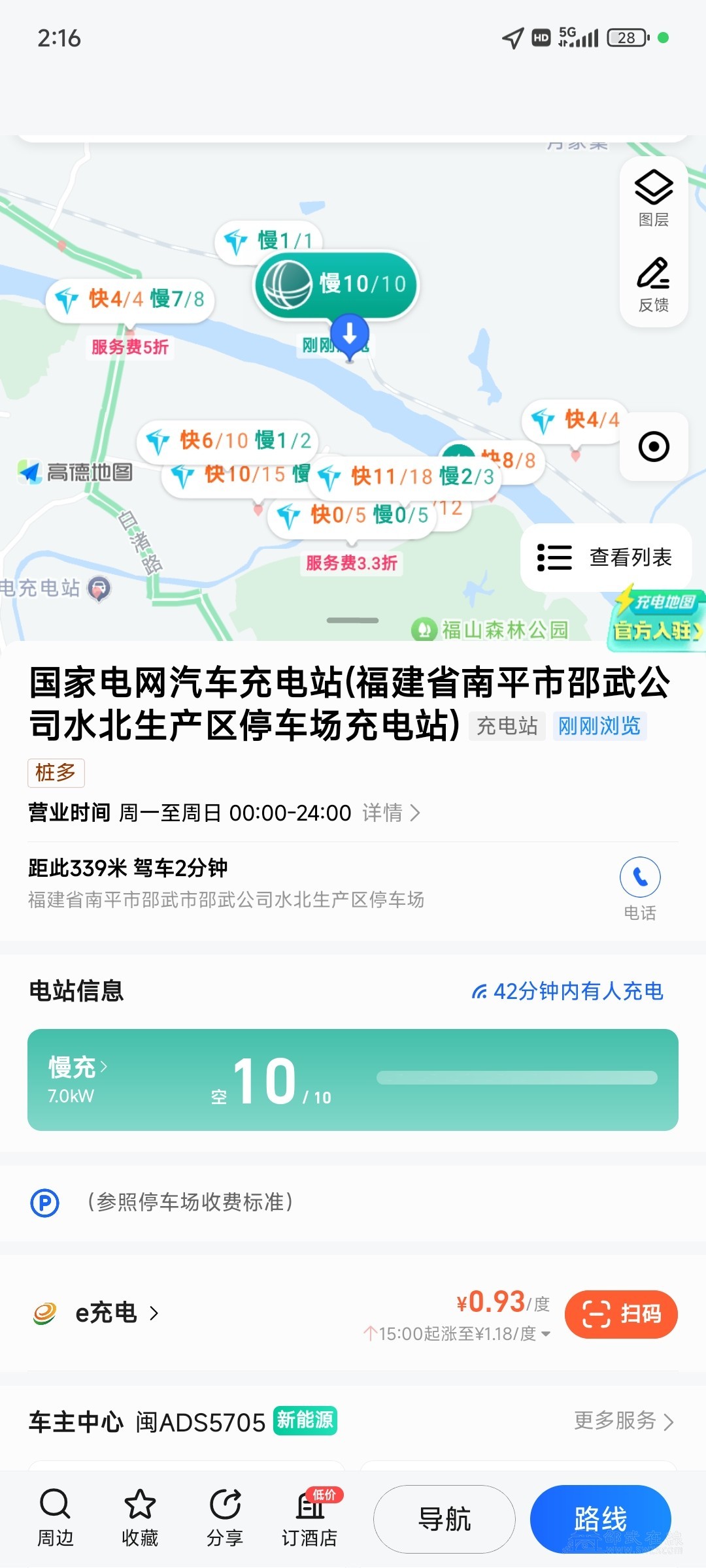Open more services in owner center
This screenshot has width=706, height=1568.
pos(623,1421)
